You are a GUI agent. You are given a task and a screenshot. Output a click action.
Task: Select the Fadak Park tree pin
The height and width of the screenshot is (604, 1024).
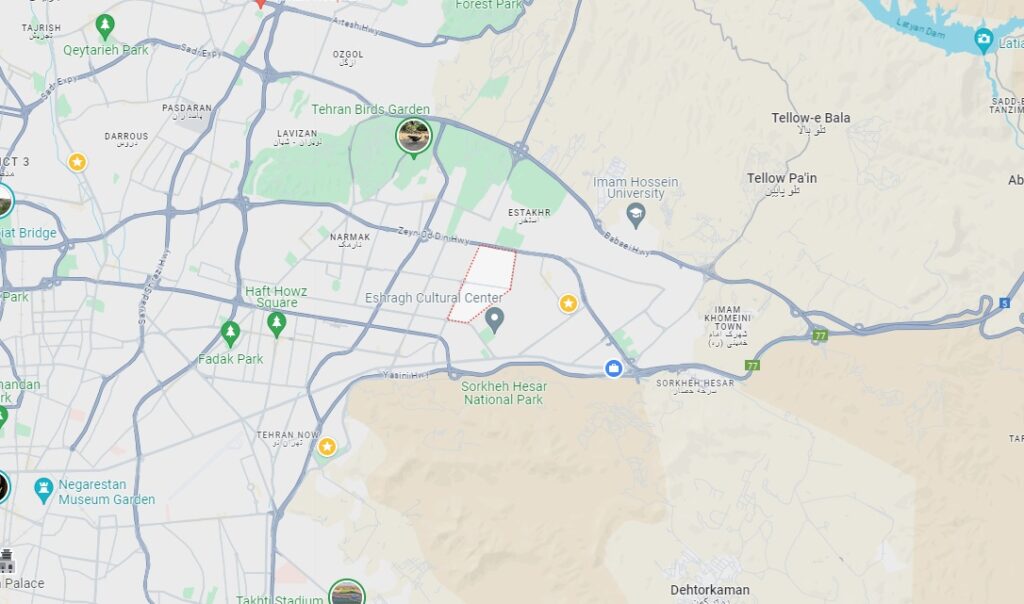click(231, 332)
